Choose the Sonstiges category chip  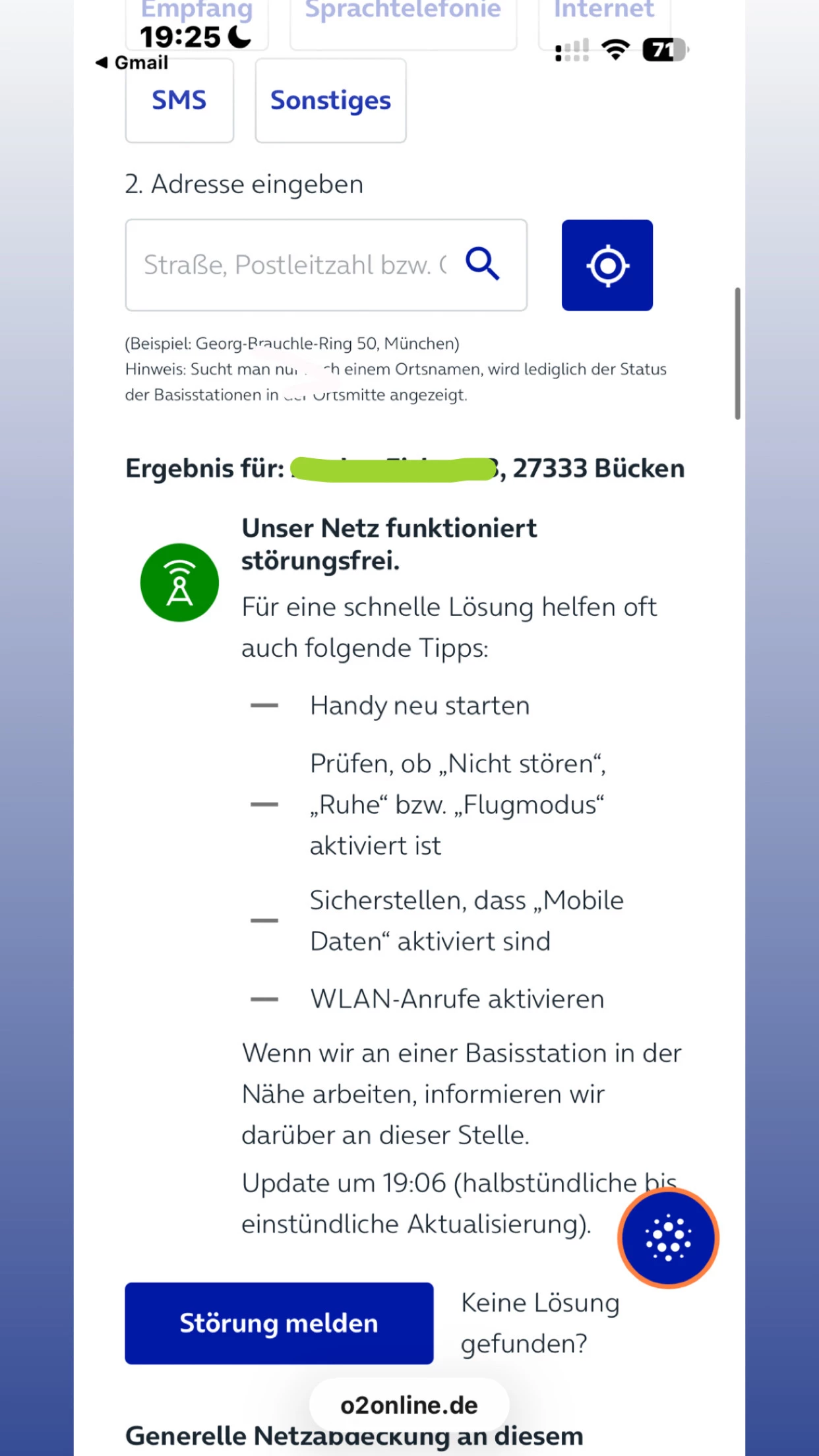tap(330, 101)
